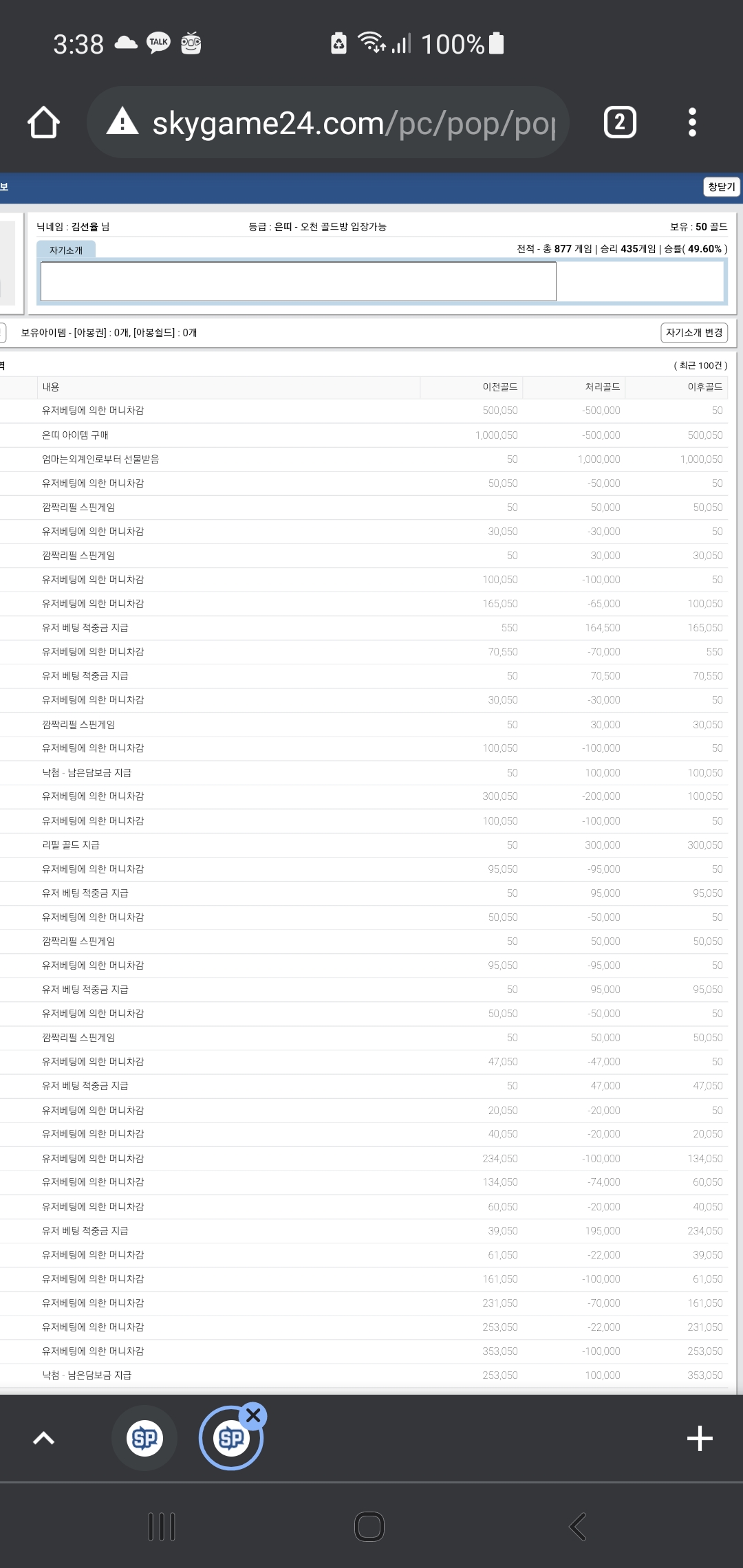This screenshot has width=743, height=1568.
Task: Add a new browser tab with the plus
Action: [700, 1438]
